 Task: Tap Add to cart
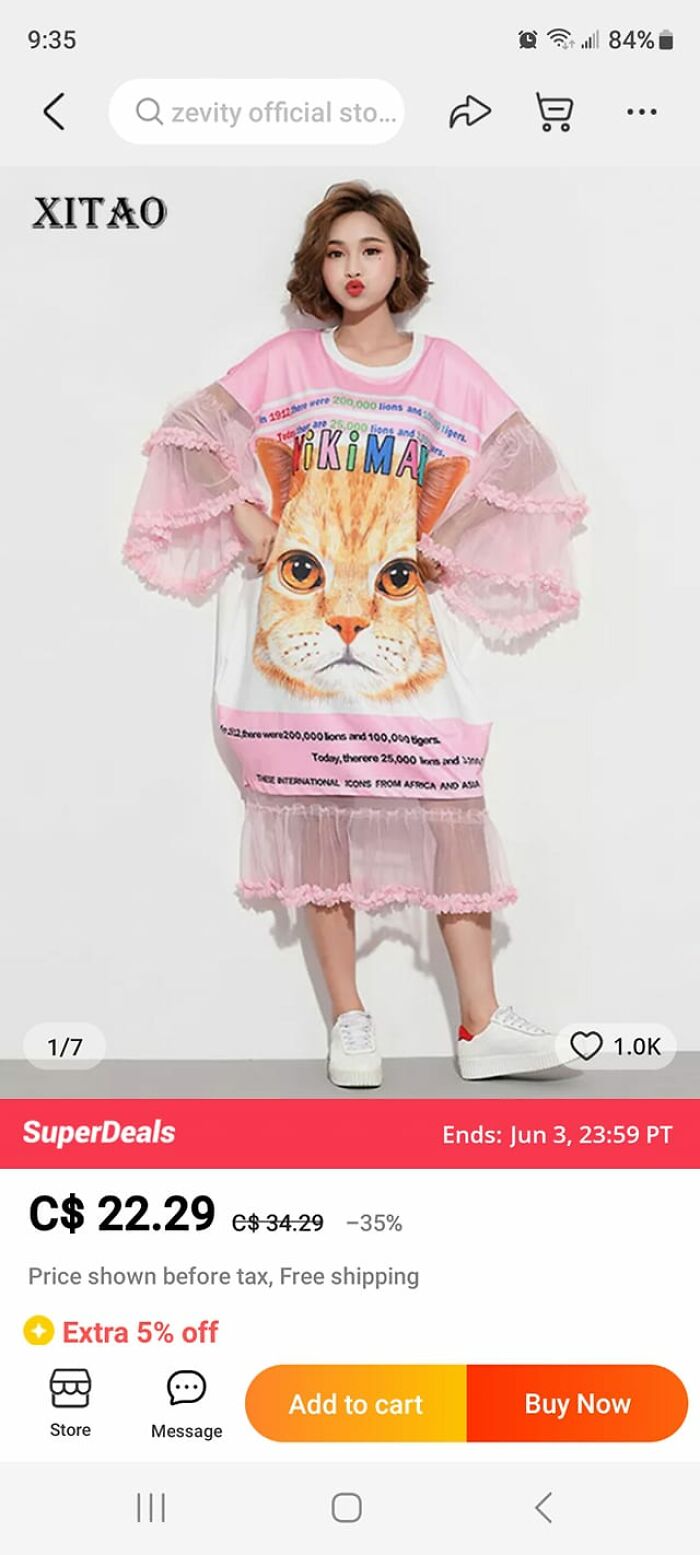click(x=356, y=1404)
